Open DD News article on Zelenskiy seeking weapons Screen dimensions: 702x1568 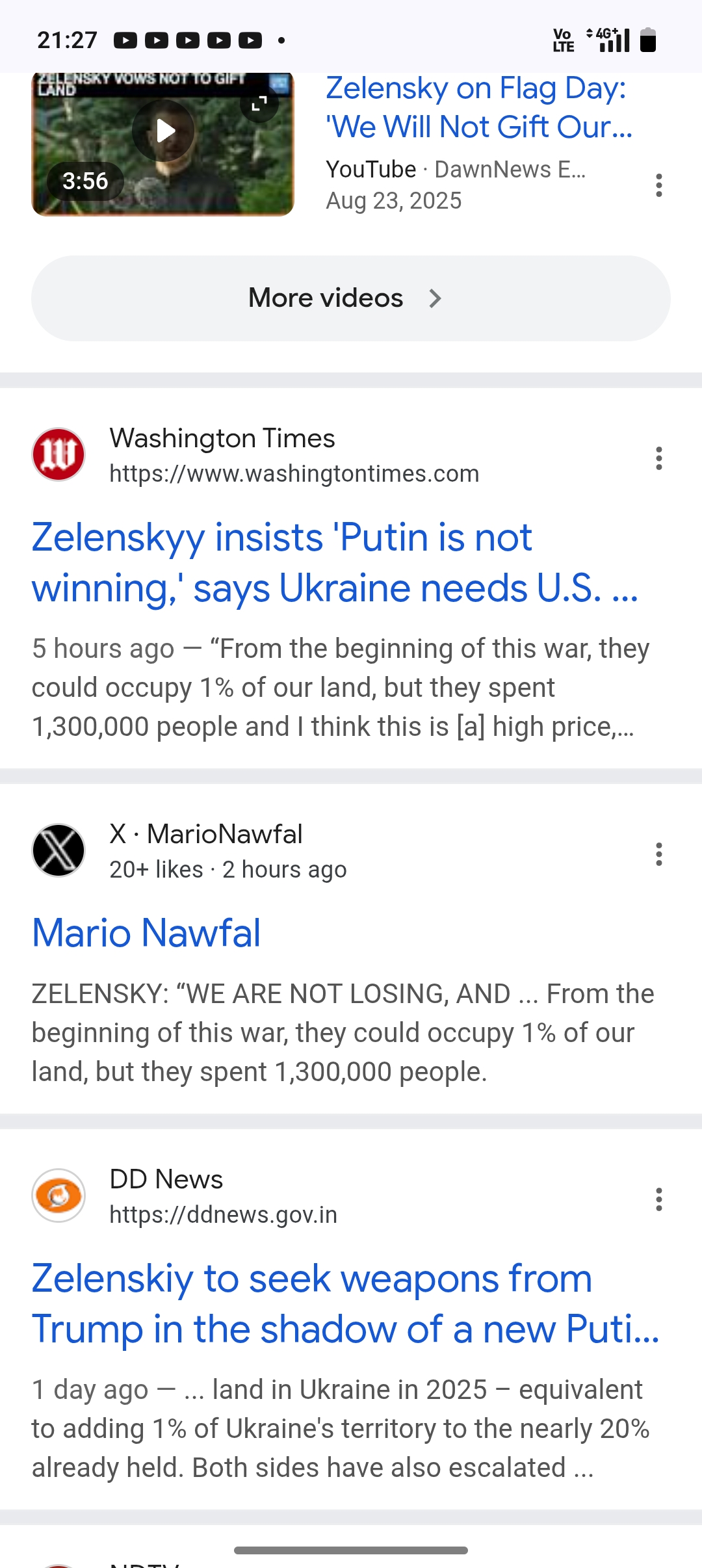click(x=344, y=1303)
